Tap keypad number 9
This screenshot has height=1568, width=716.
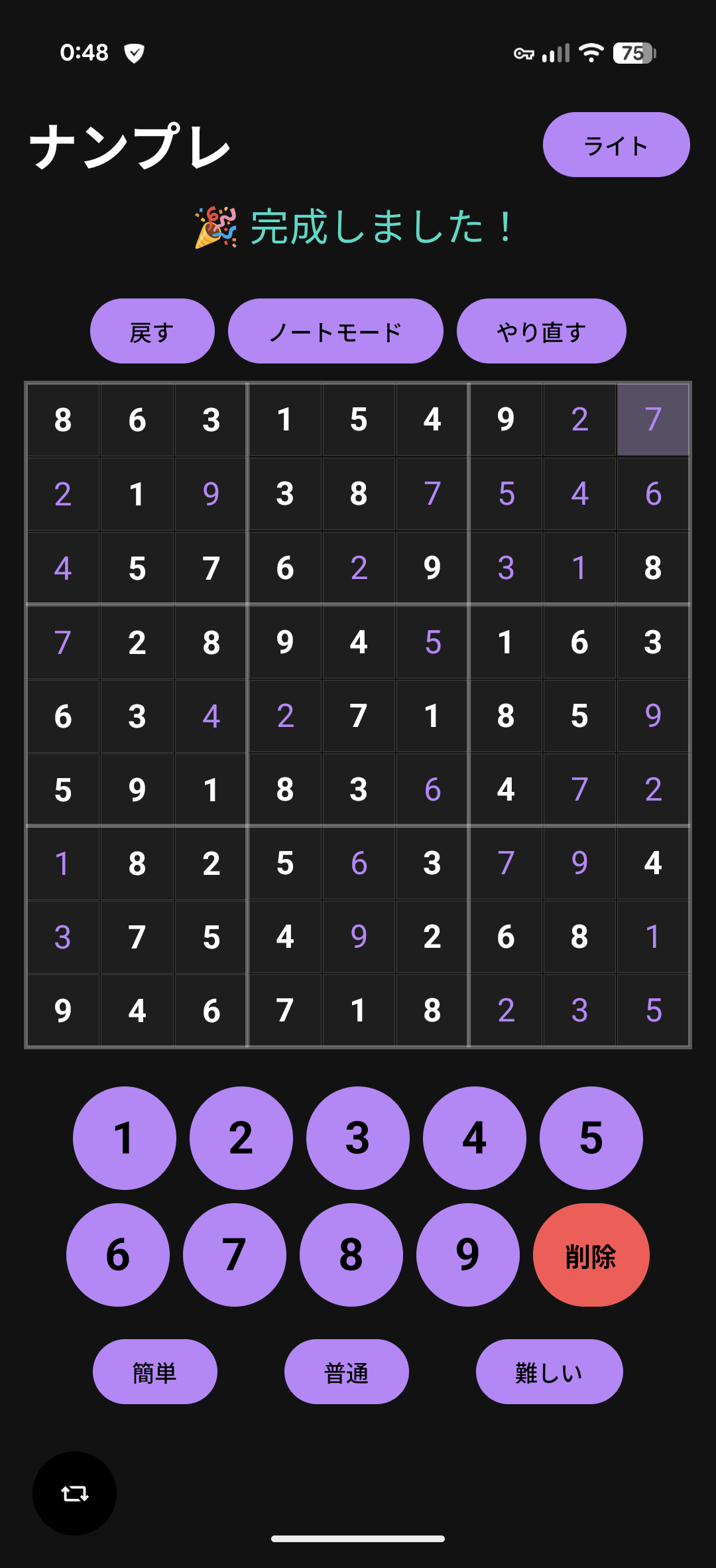pyautogui.click(x=468, y=1254)
